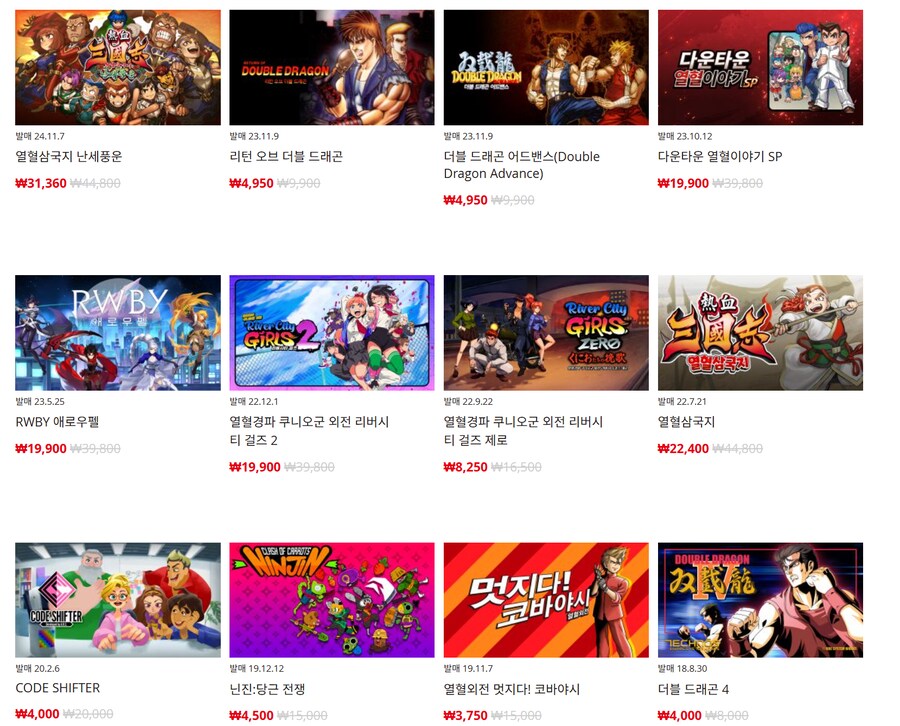Open the CODE SHIFTER game card
This screenshot has width=900, height=726.
pyautogui.click(x=118, y=600)
